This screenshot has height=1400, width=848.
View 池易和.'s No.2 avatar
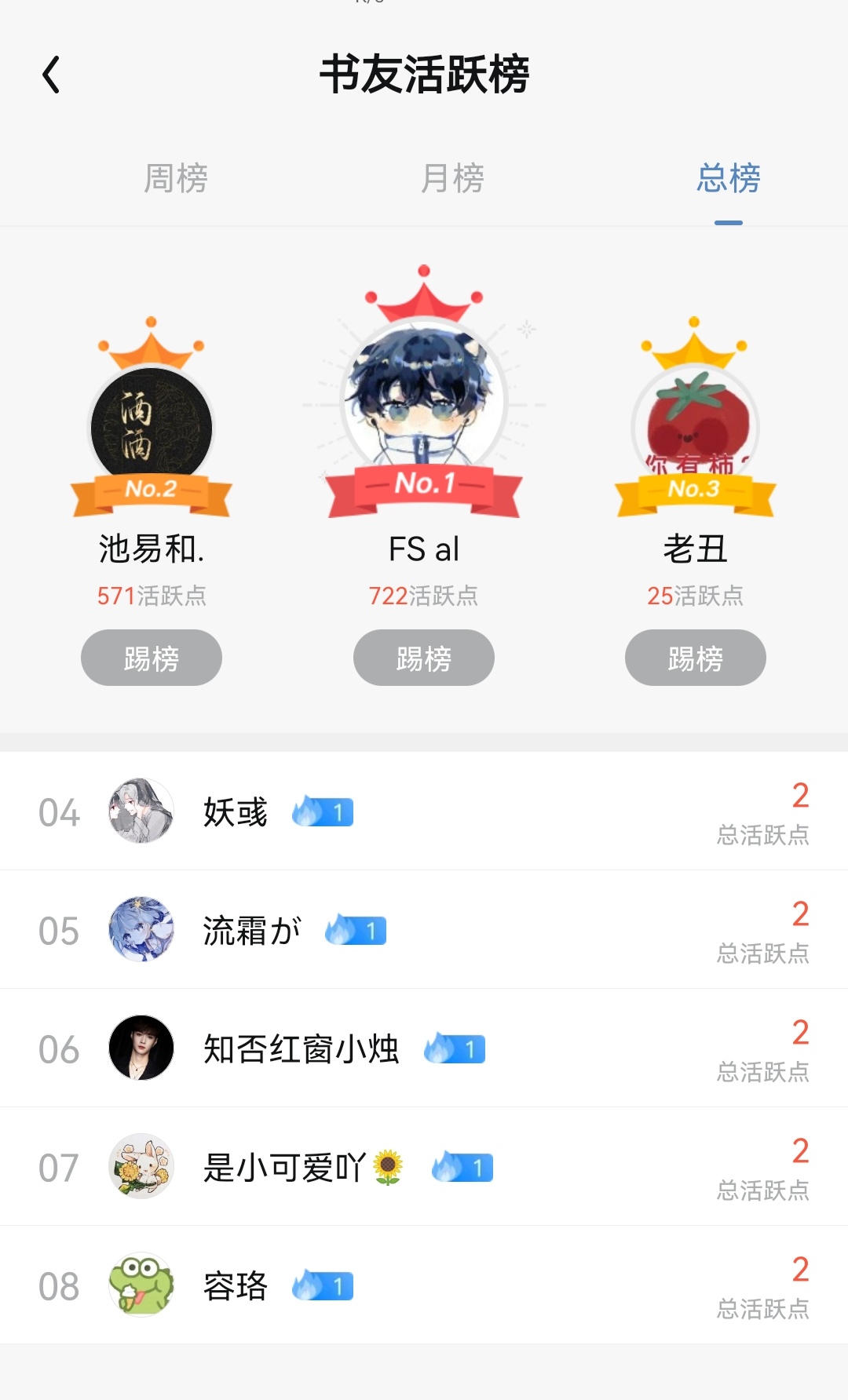click(152, 428)
